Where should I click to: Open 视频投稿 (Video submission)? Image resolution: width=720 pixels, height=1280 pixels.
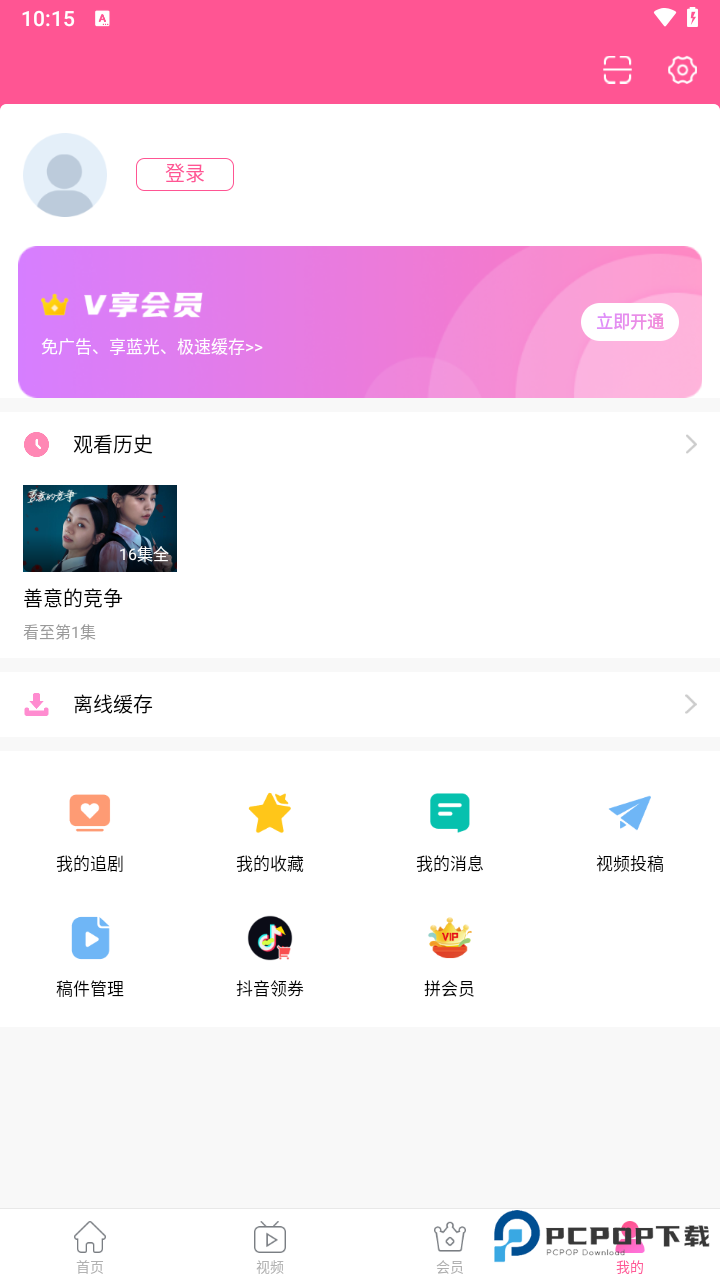pyautogui.click(x=630, y=830)
